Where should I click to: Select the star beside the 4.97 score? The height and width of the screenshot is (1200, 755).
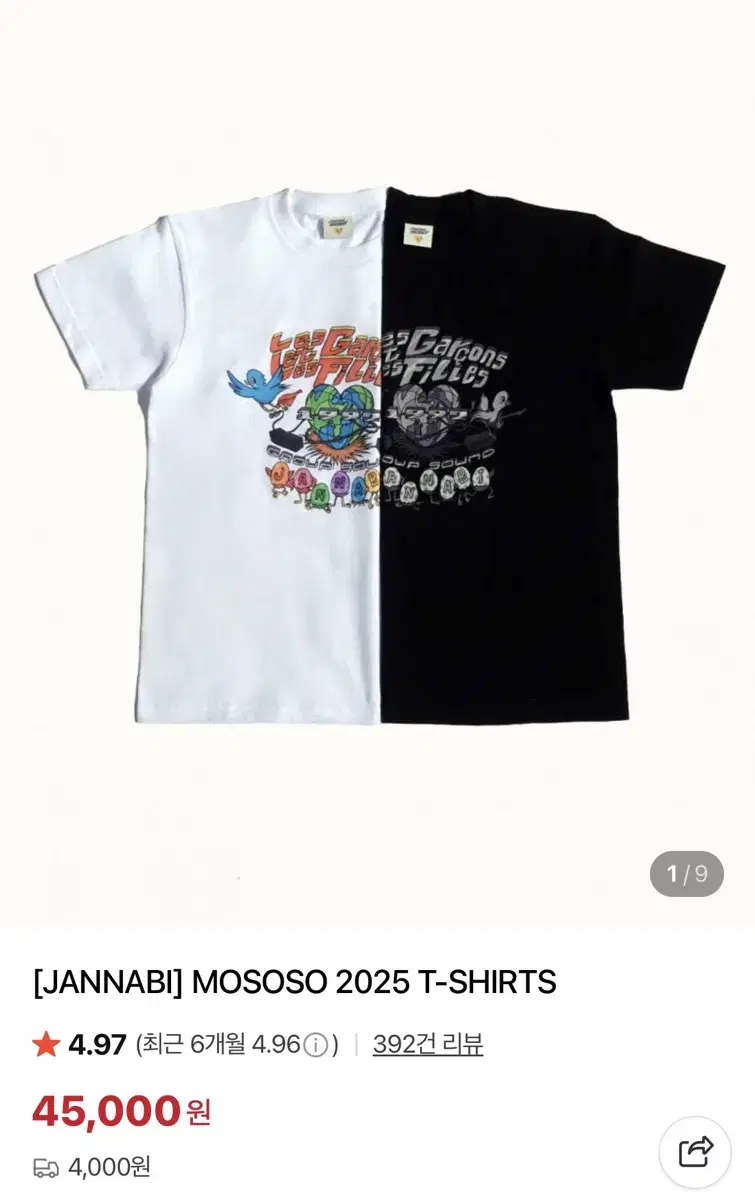point(45,1043)
